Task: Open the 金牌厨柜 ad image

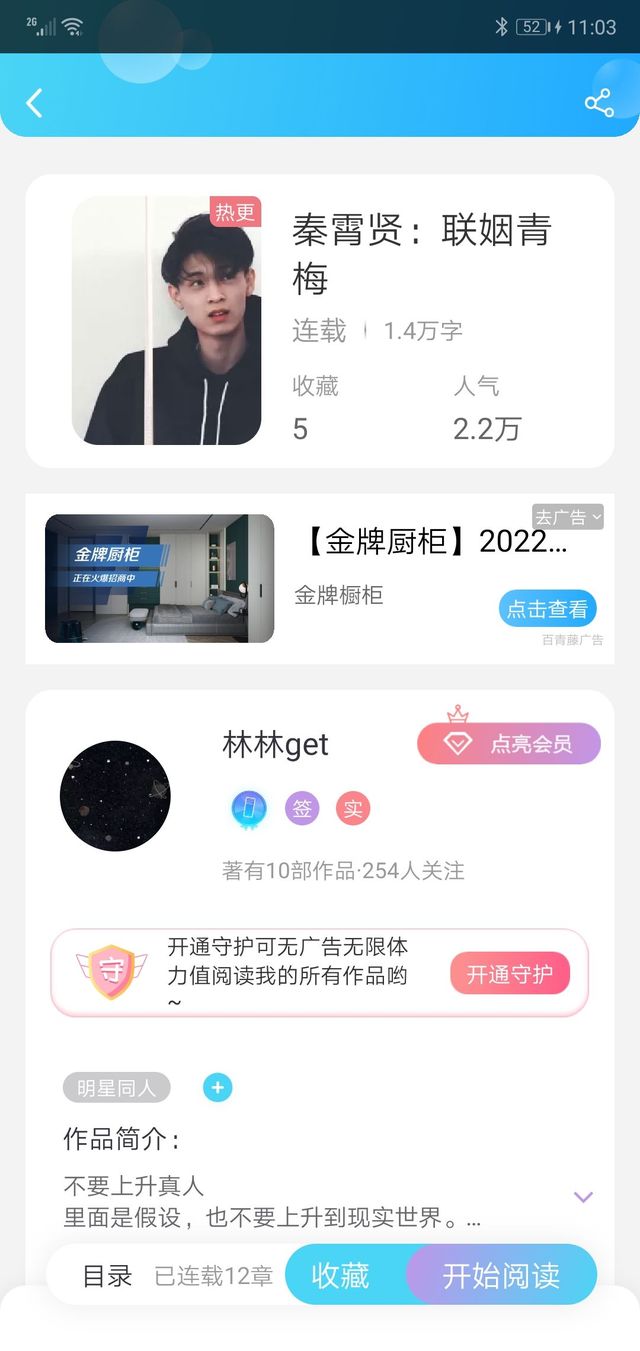Action: 159,579
